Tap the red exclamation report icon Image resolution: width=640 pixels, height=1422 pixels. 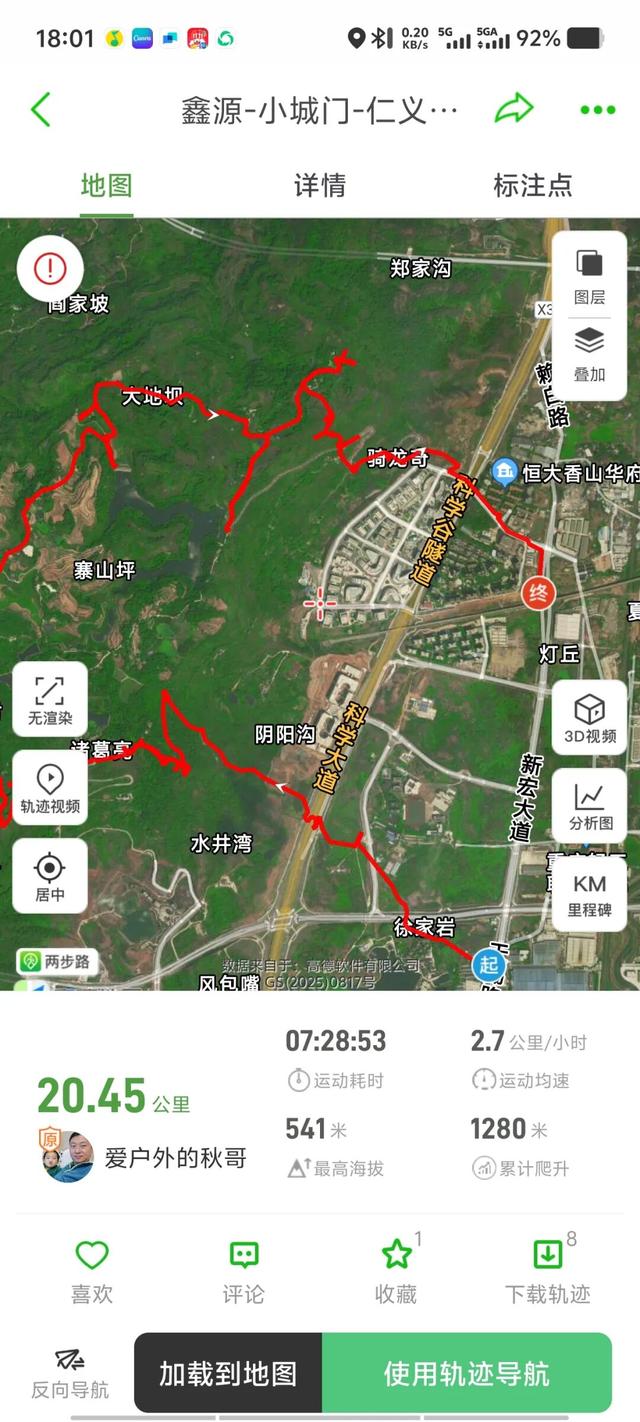click(50, 268)
